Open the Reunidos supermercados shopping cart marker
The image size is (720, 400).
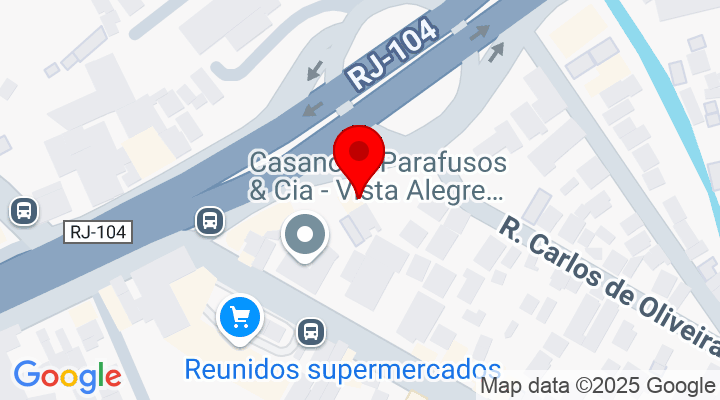pyautogui.click(x=239, y=319)
